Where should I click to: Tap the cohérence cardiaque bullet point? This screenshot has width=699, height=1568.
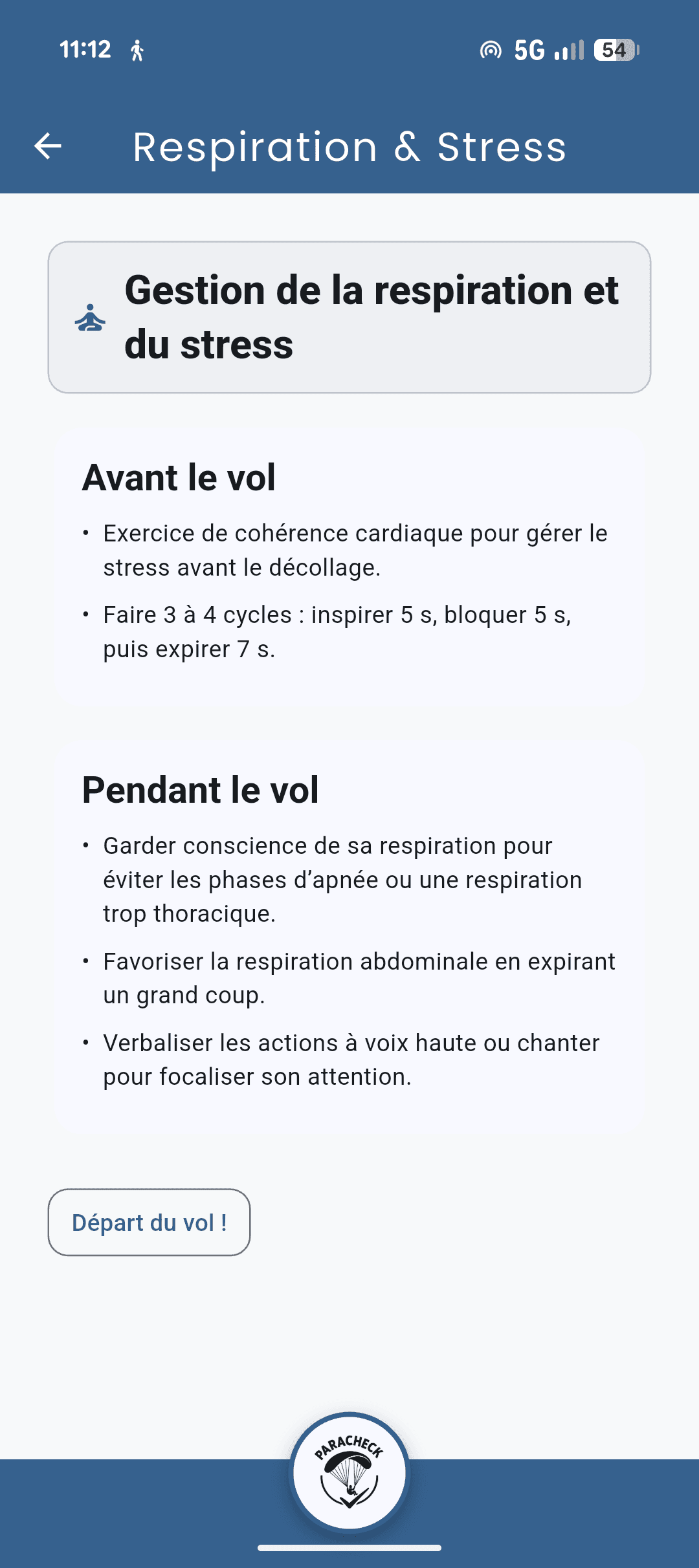(x=355, y=550)
